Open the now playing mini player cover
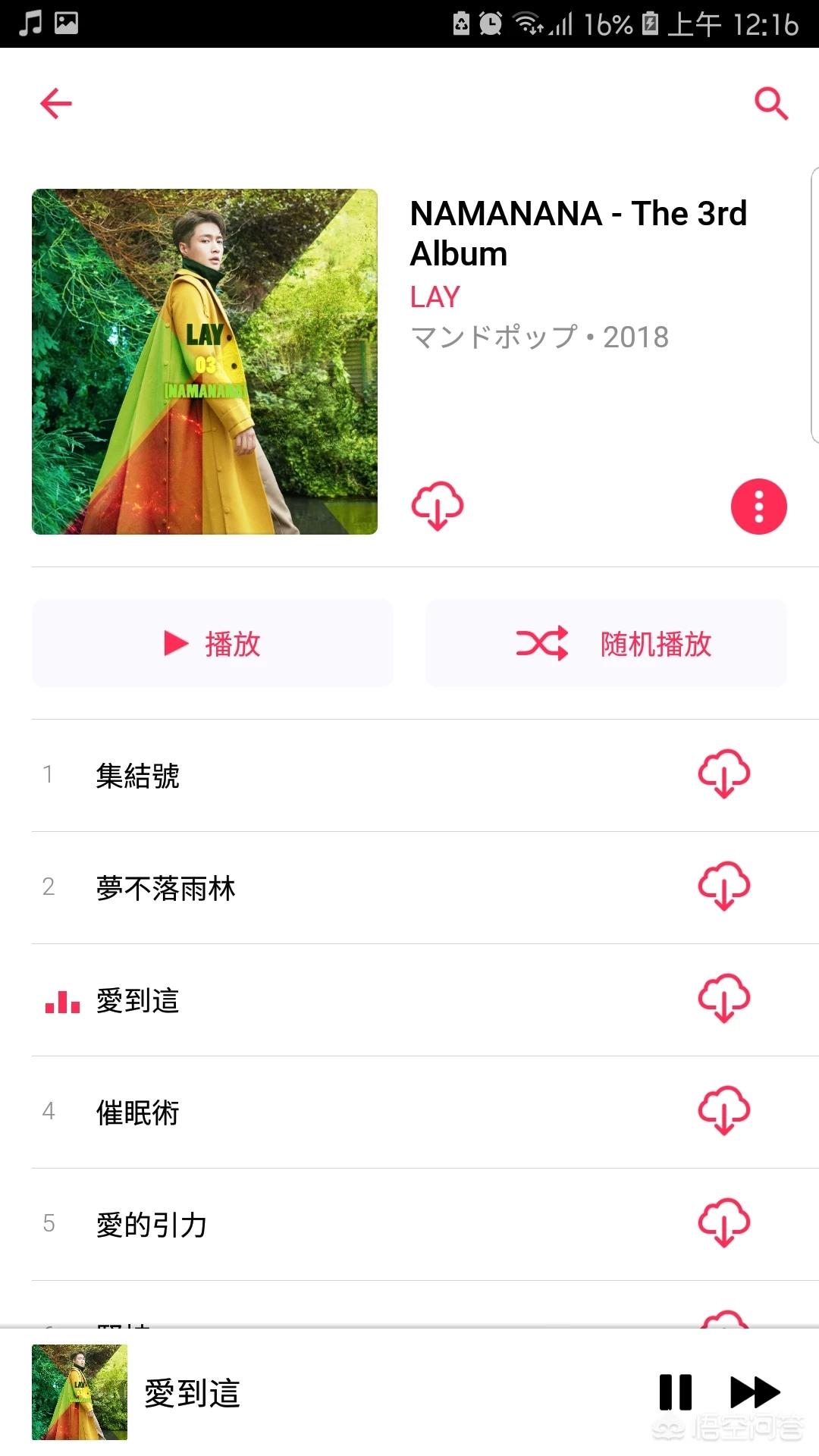 coord(80,1392)
